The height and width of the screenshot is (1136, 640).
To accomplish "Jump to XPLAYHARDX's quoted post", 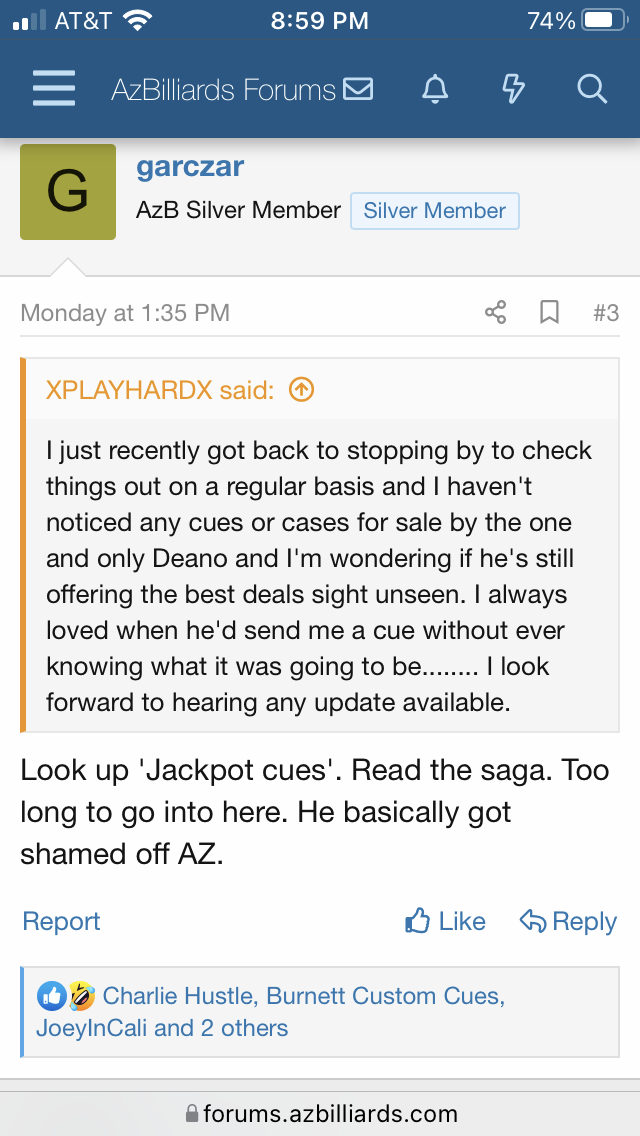I will pos(301,390).
